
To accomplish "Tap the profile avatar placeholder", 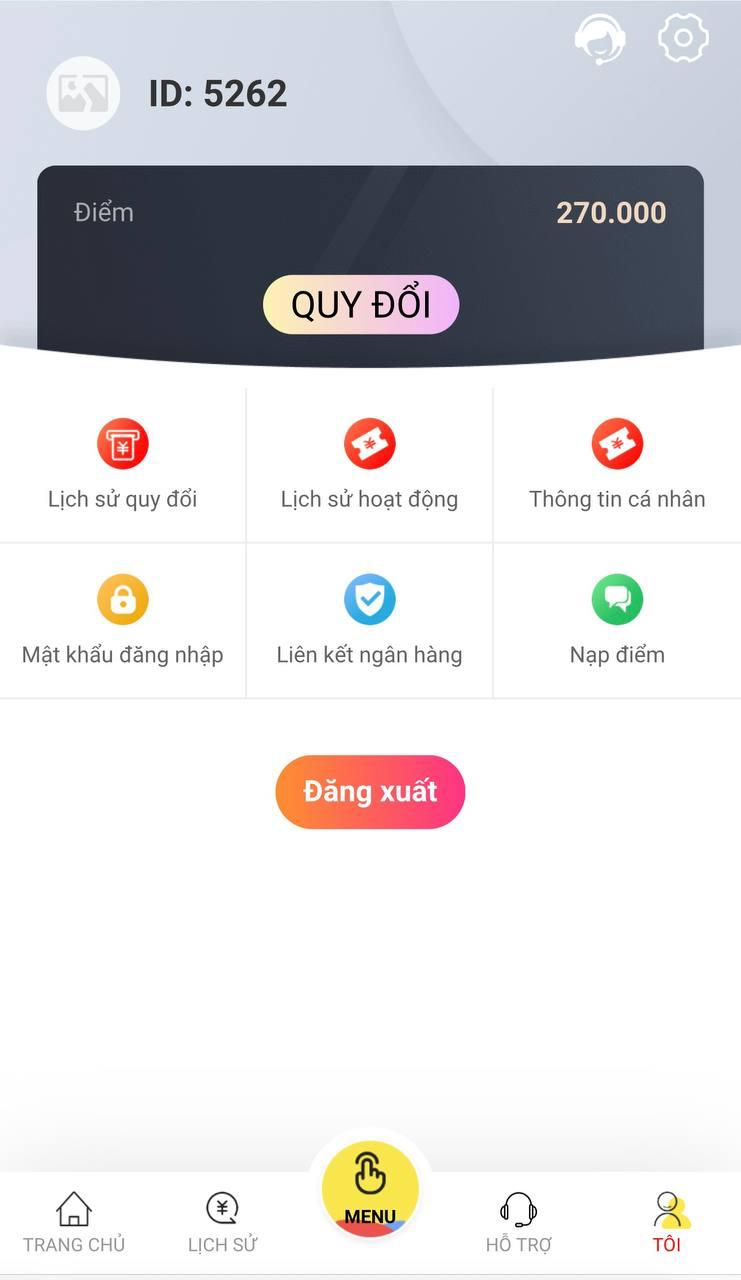I will pyautogui.click(x=83, y=93).
